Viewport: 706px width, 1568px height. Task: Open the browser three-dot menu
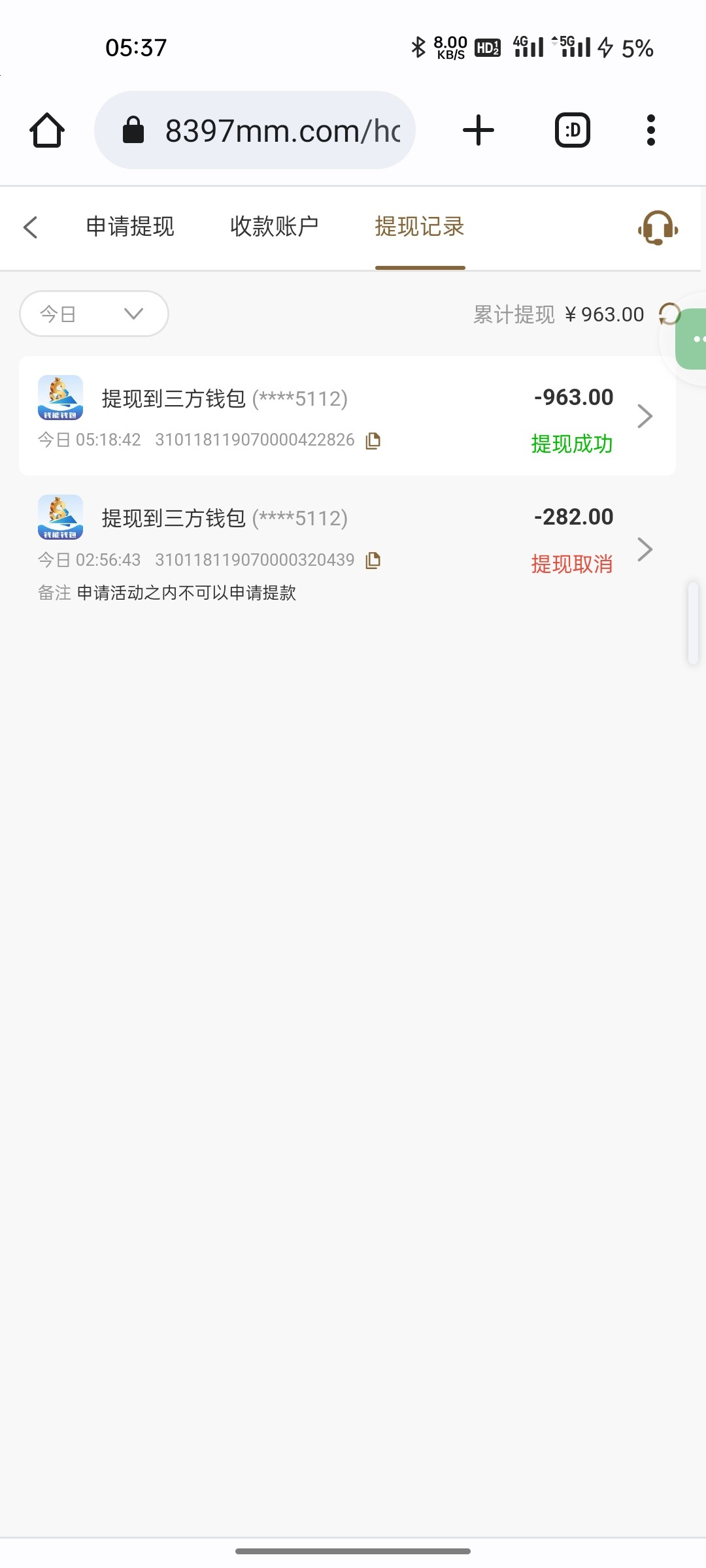pyautogui.click(x=650, y=130)
